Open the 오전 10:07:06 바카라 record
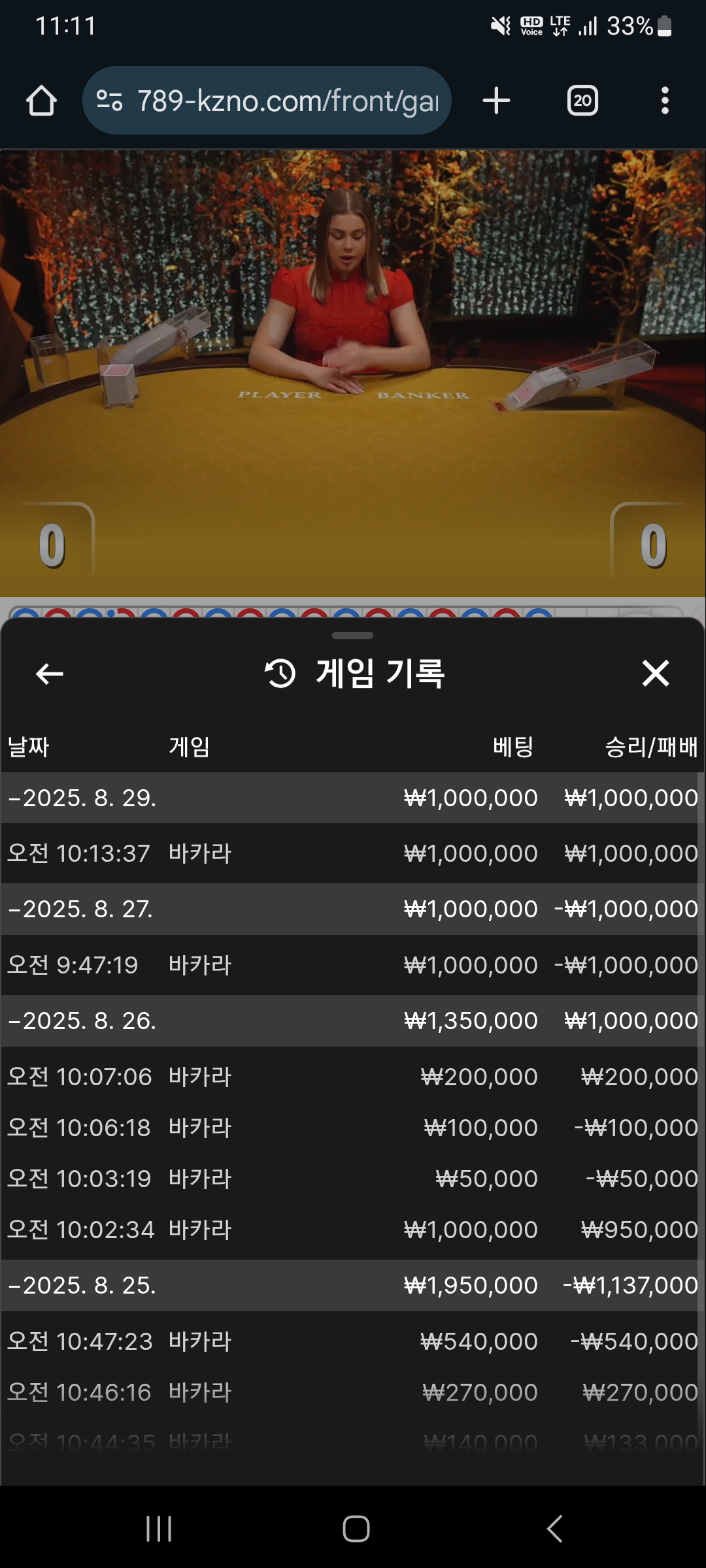This screenshot has width=706, height=1568. coord(353,1077)
